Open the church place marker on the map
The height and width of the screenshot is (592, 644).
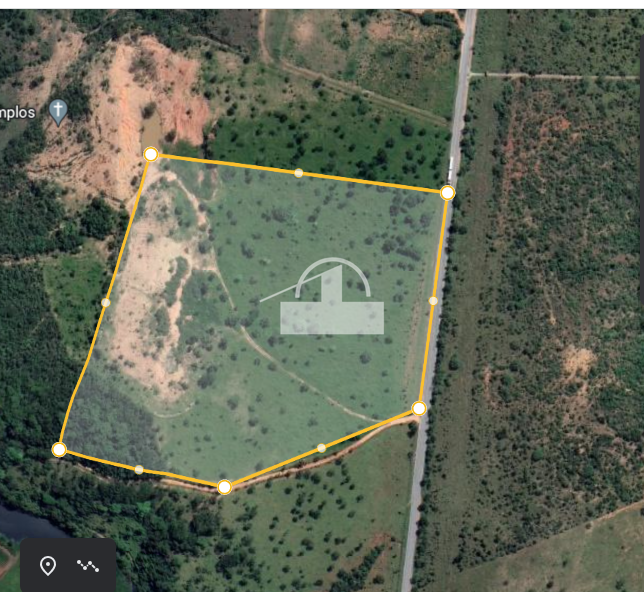59,110
